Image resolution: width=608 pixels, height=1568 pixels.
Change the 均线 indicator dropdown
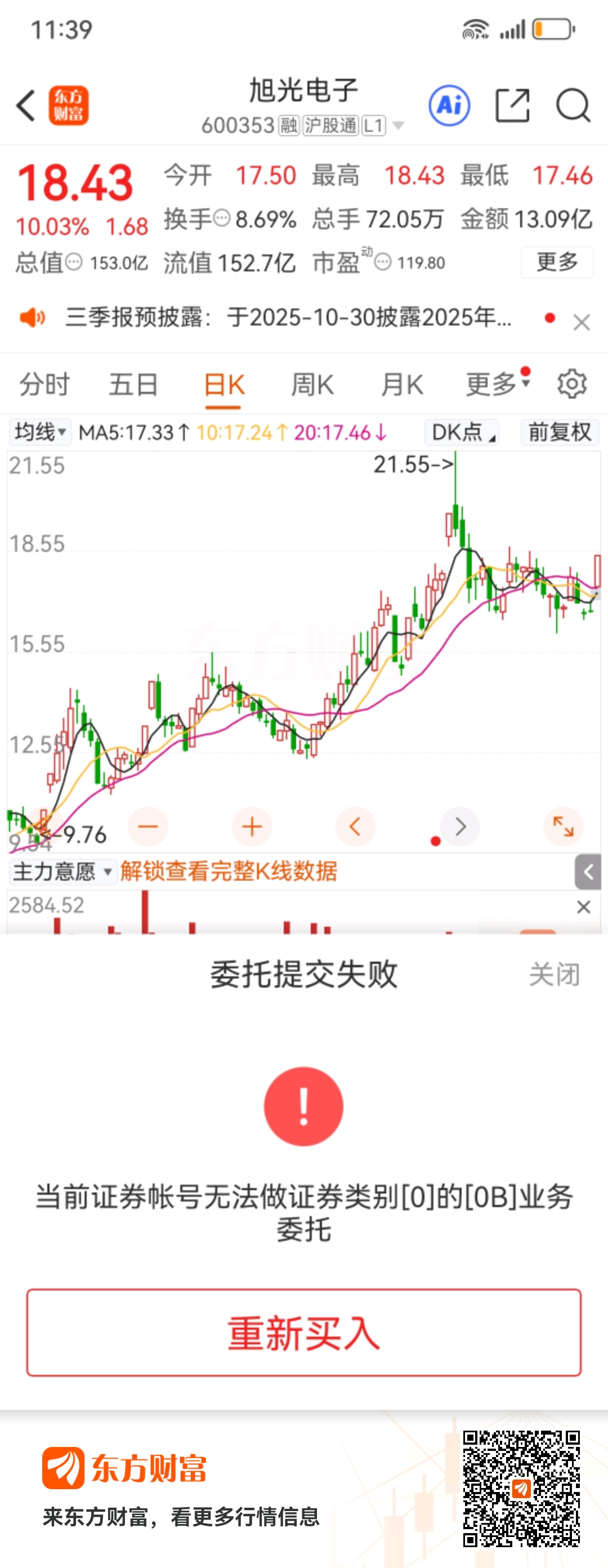(x=40, y=432)
